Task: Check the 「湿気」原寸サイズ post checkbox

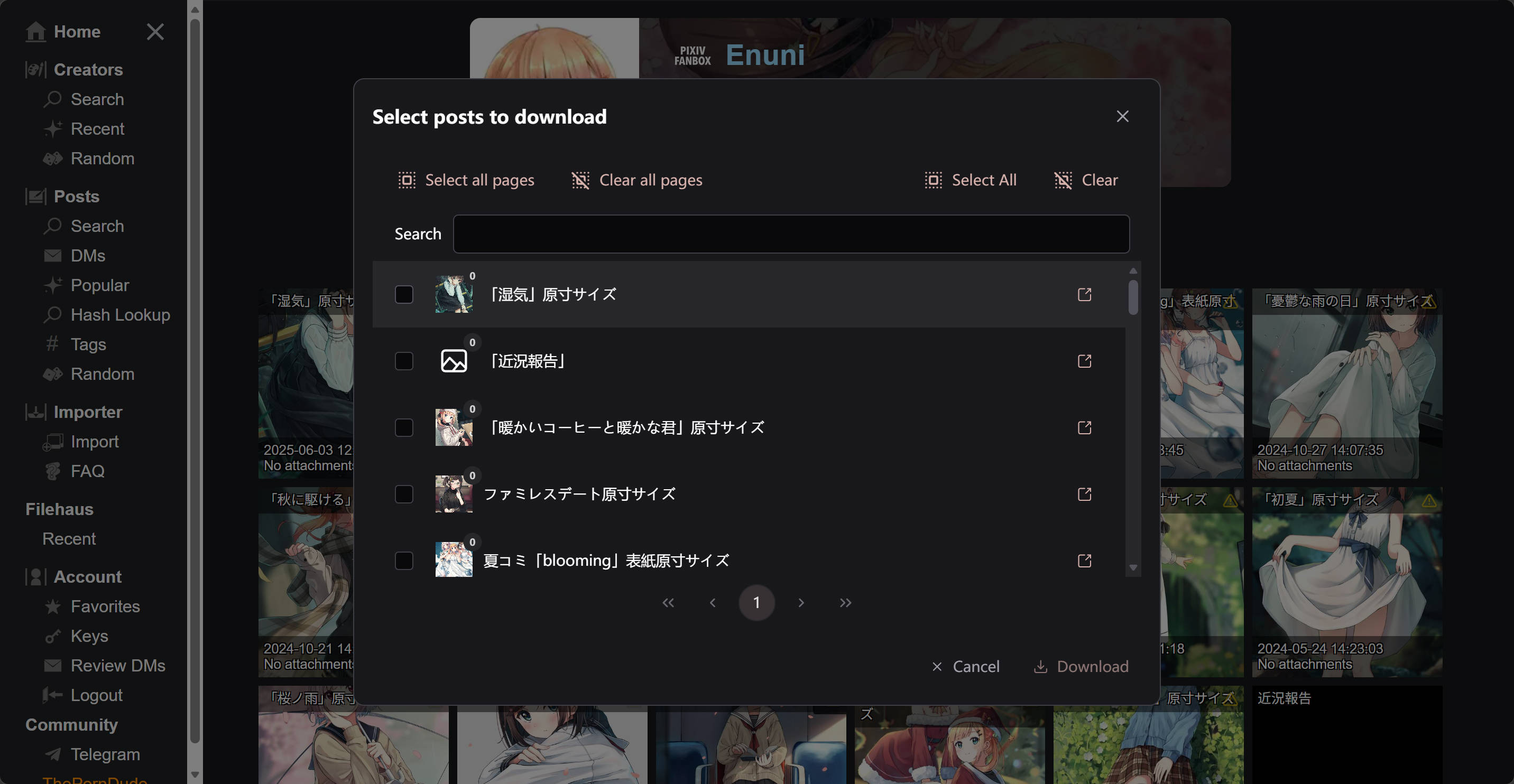Action: click(x=404, y=294)
